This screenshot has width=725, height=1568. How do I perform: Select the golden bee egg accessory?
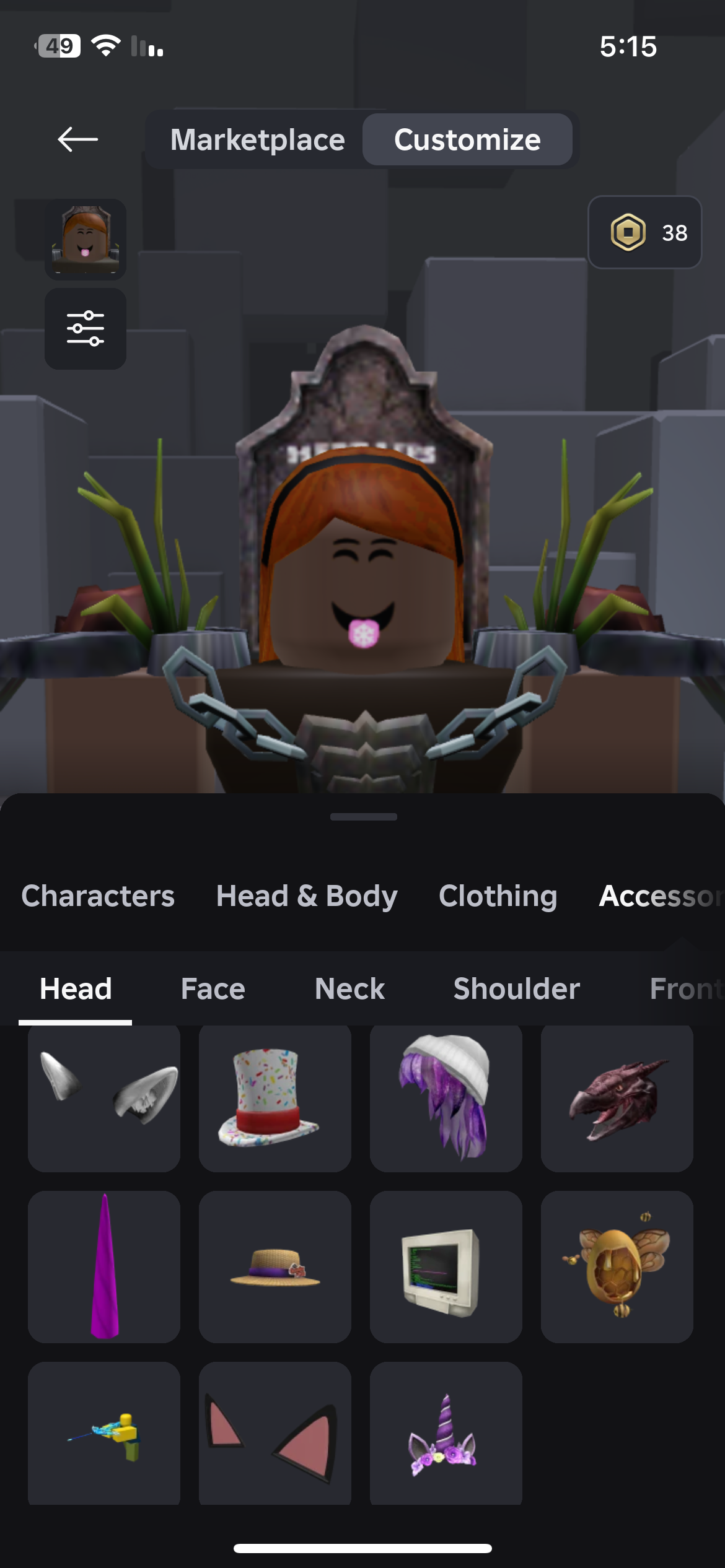[617, 1266]
